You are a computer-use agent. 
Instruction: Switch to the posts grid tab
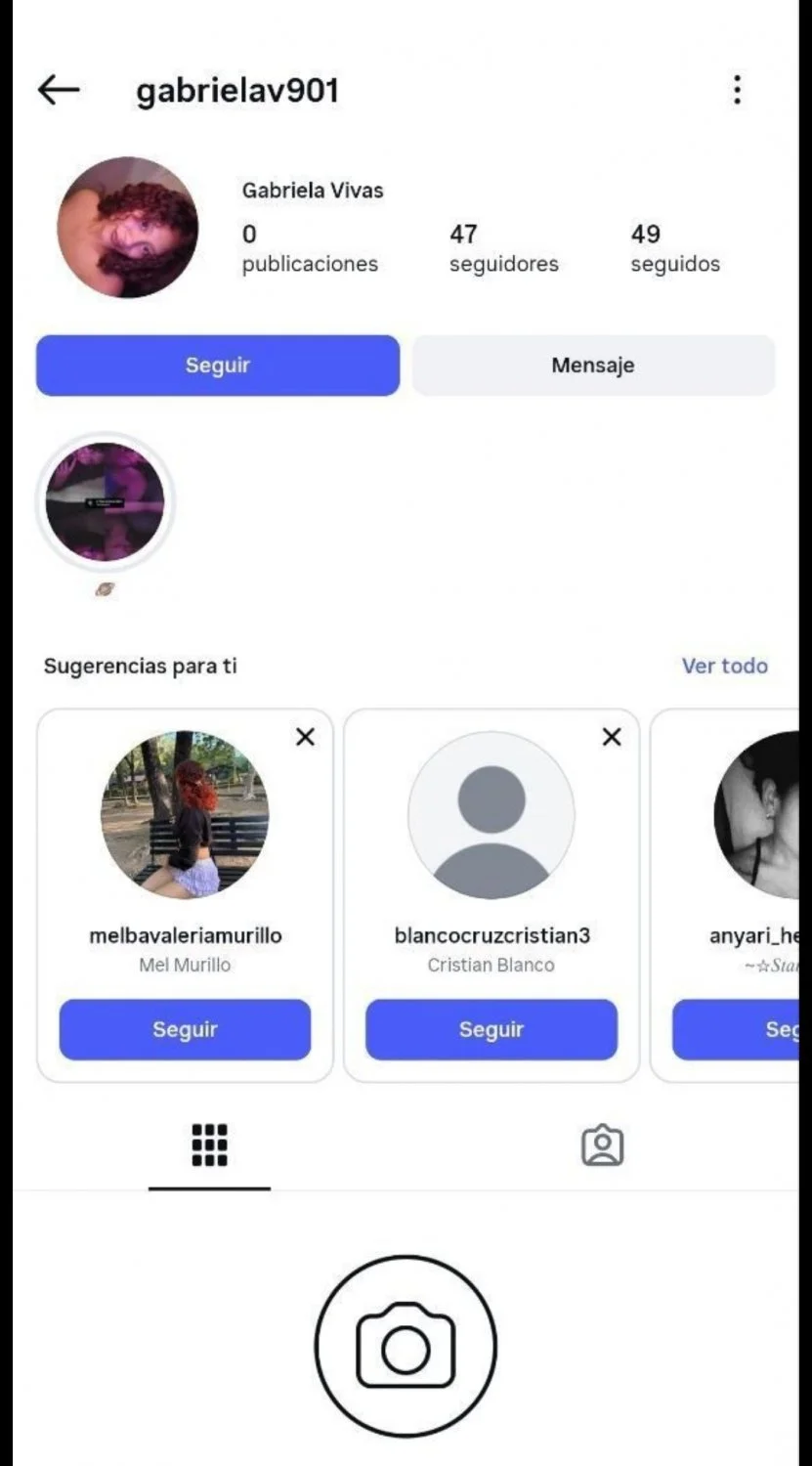209,1144
